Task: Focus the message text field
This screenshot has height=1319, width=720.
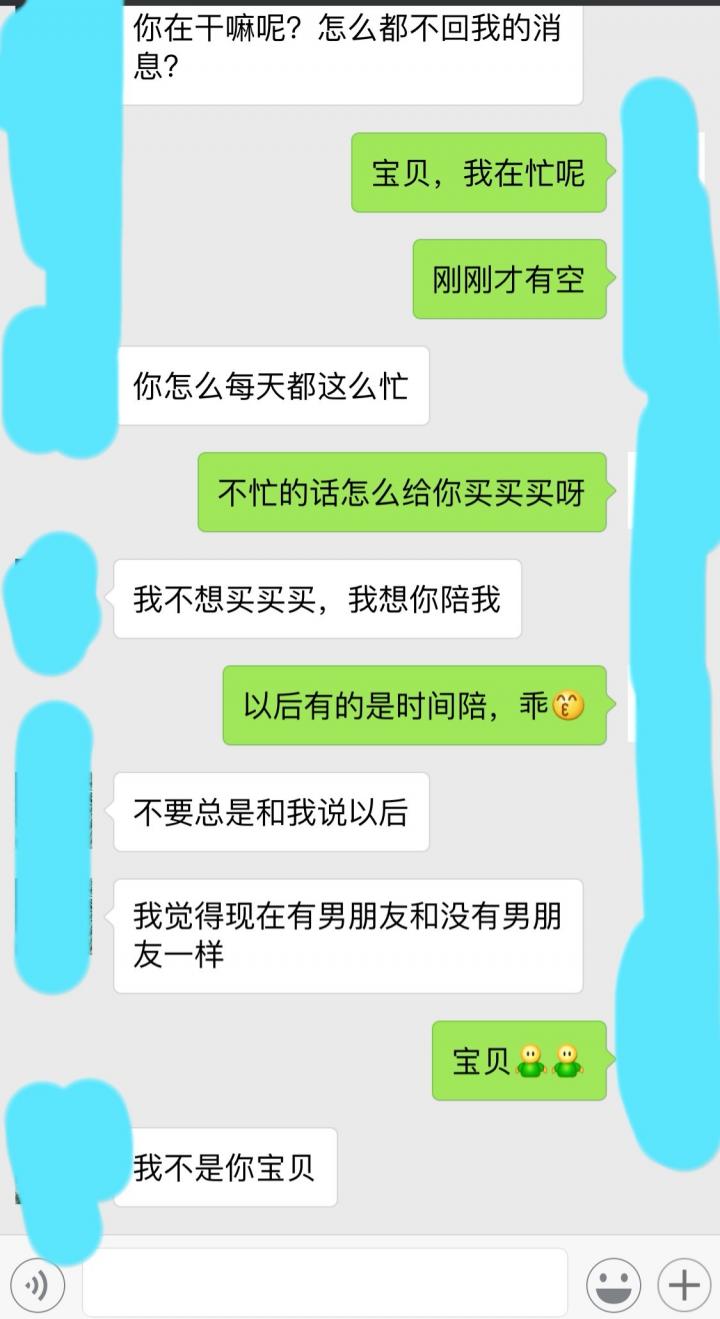Action: coord(324,1283)
